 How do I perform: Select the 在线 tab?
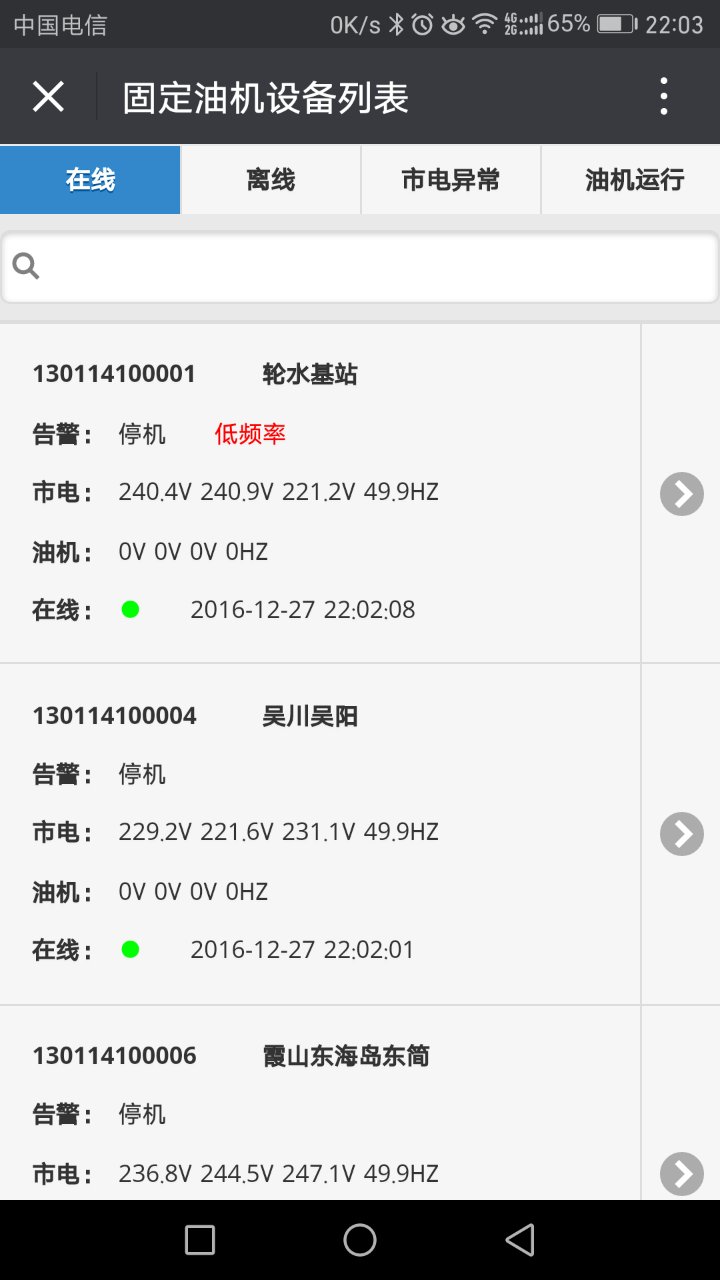(x=90, y=180)
